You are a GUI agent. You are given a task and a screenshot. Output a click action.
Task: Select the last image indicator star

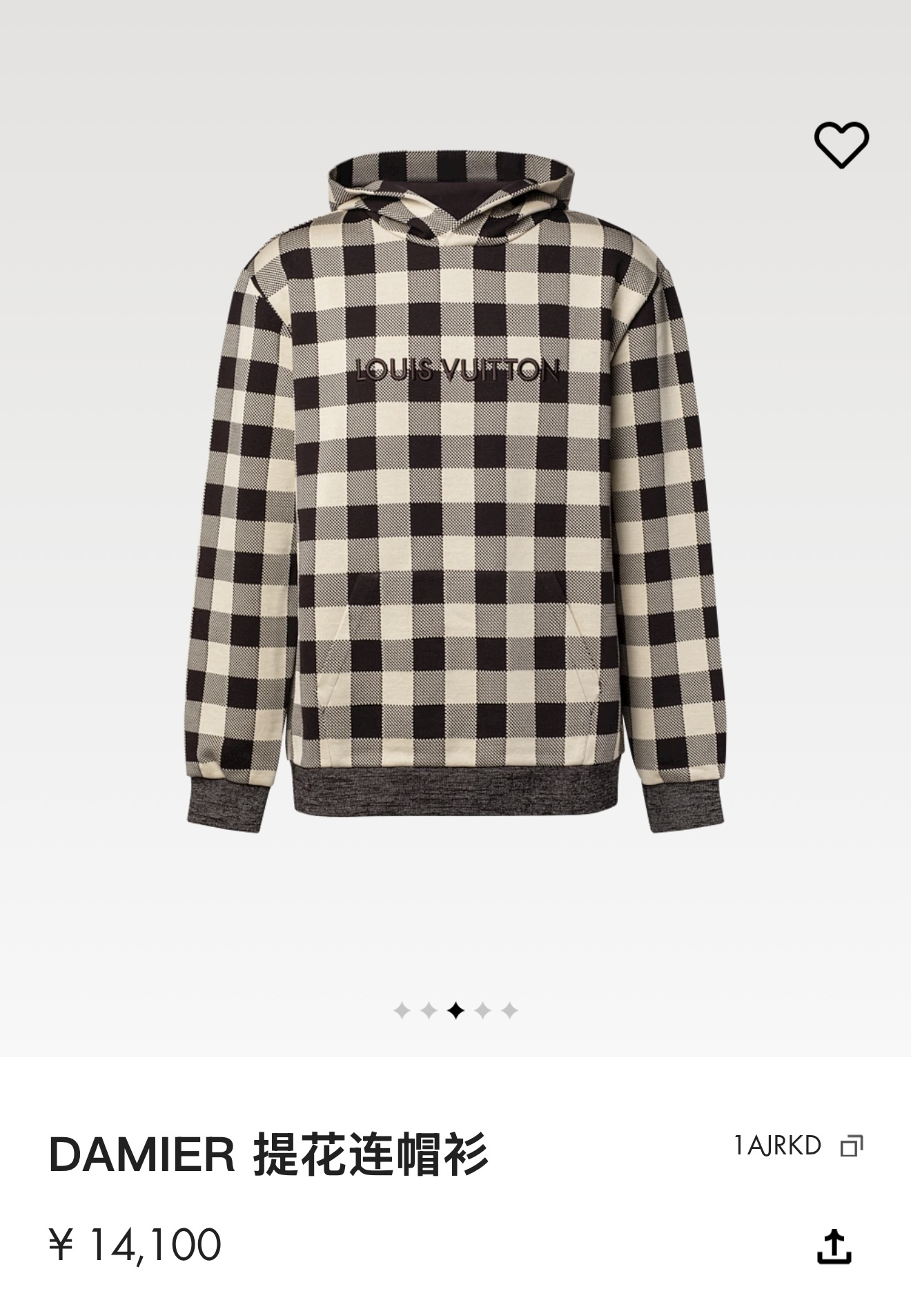(x=510, y=1012)
